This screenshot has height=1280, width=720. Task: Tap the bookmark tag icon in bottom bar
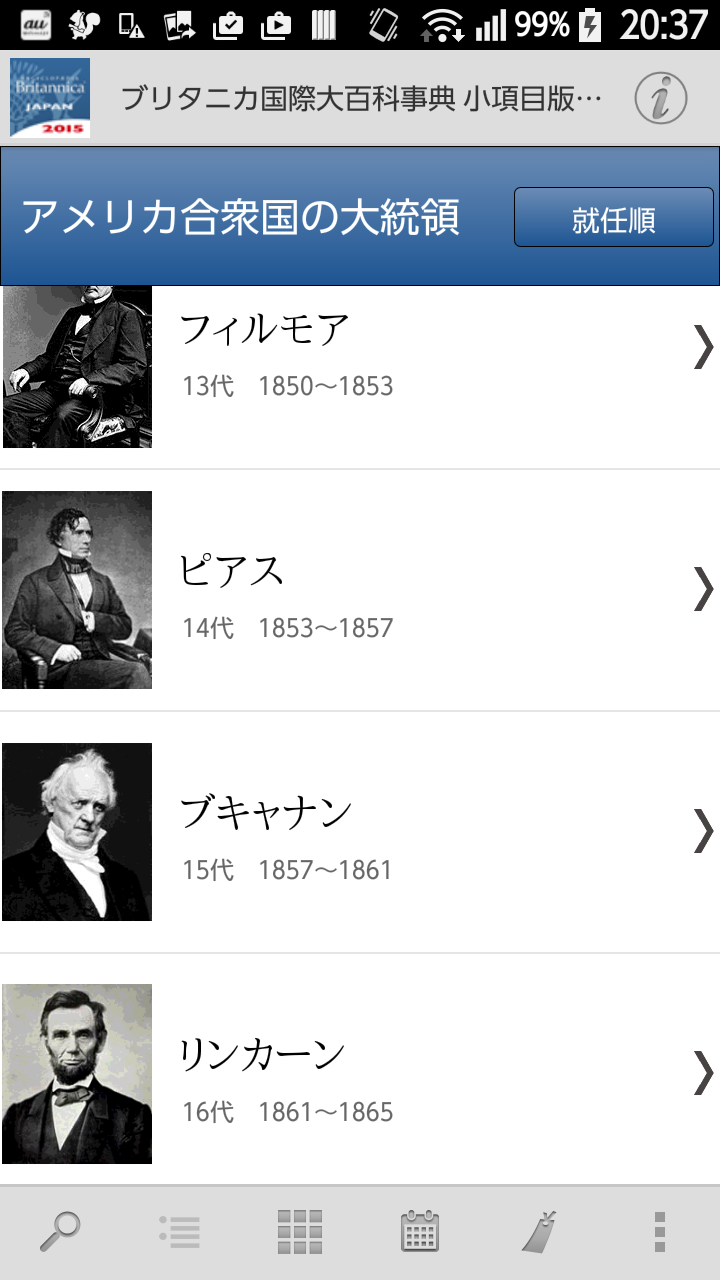[540, 1231]
